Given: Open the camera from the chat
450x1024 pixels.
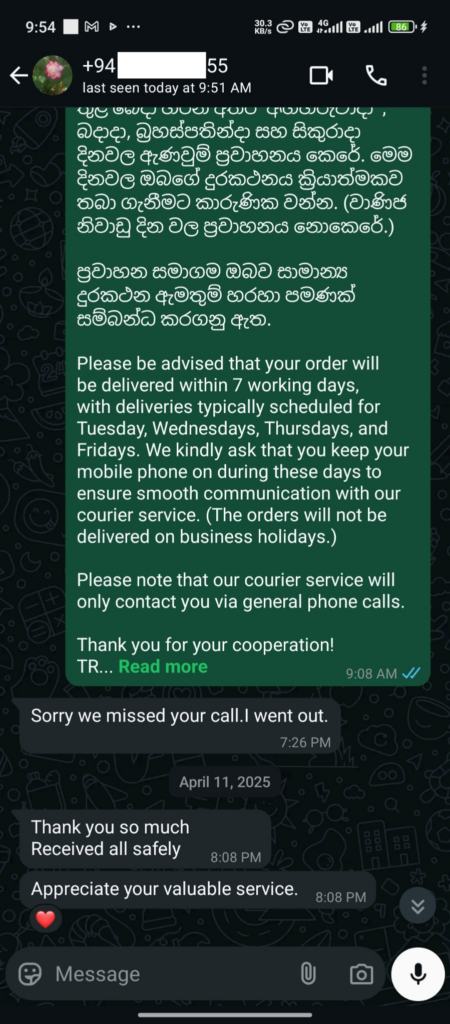Looking at the screenshot, I should (361, 974).
